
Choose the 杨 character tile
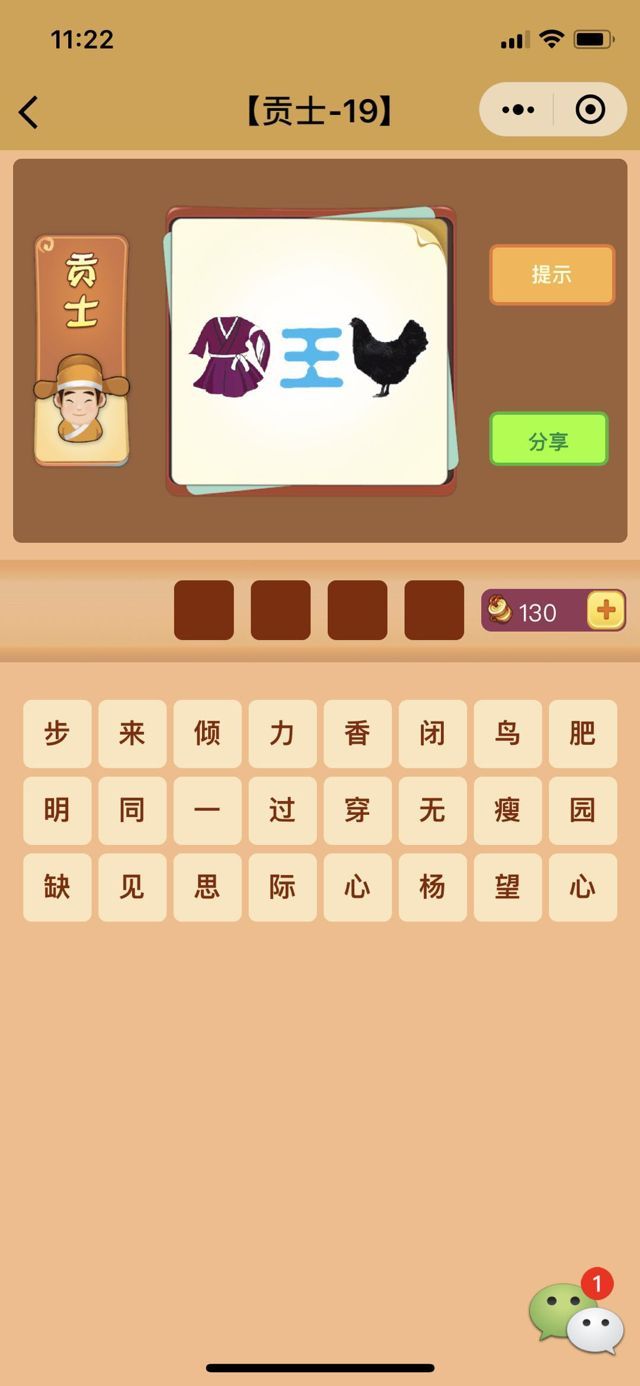(432, 887)
